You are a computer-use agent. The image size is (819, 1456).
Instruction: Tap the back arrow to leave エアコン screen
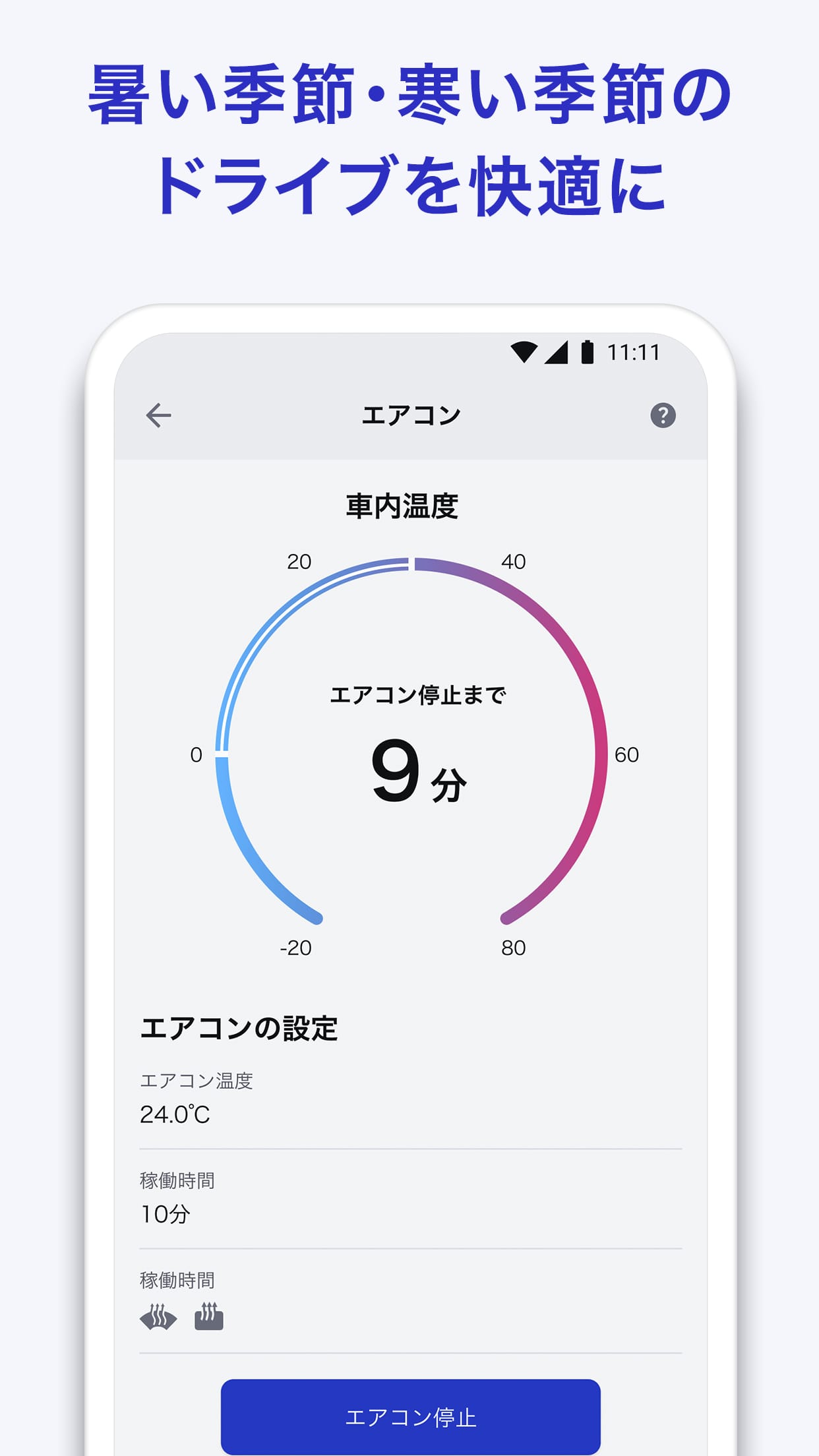pyautogui.click(x=157, y=415)
